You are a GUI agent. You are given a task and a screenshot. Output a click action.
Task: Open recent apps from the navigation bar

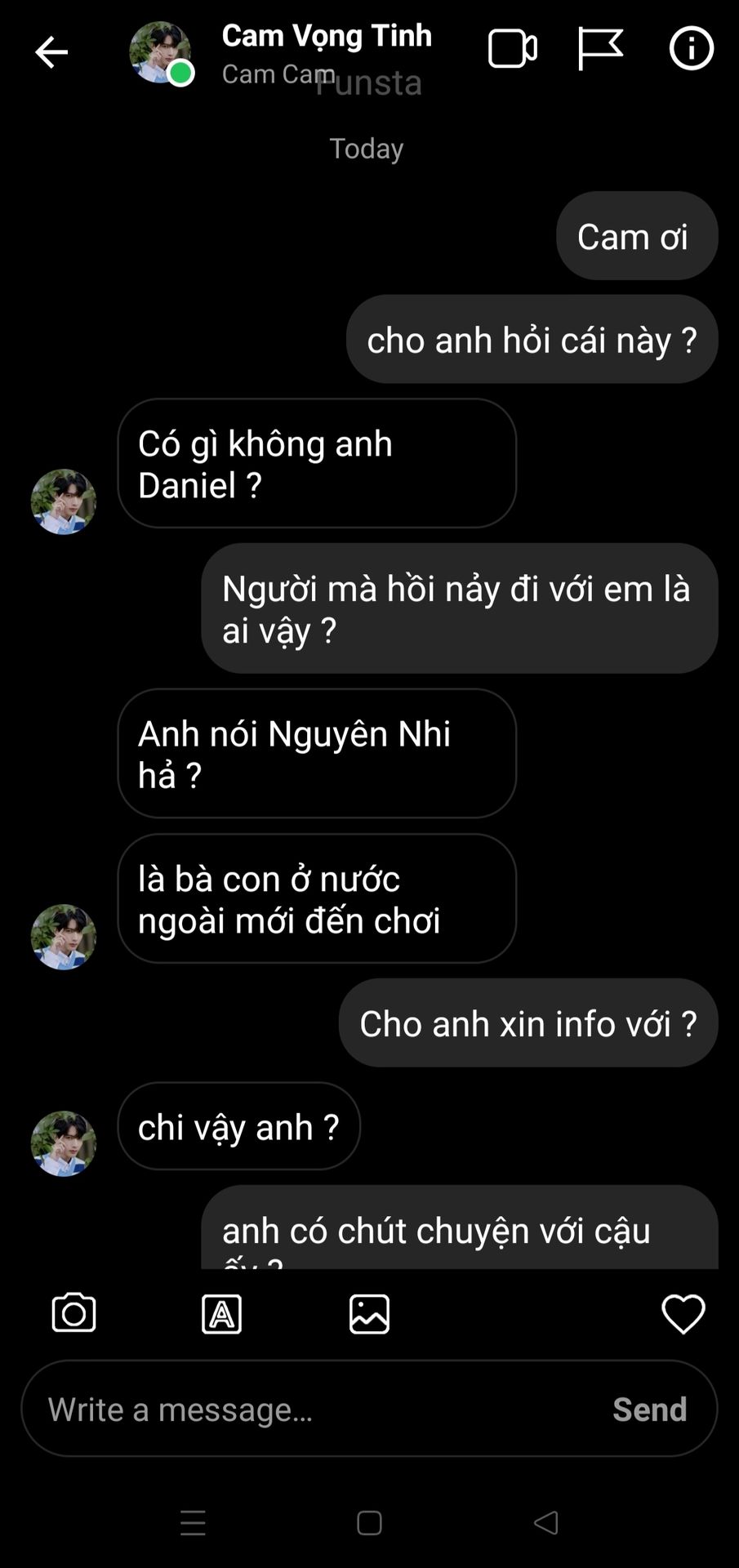pos(193,1523)
